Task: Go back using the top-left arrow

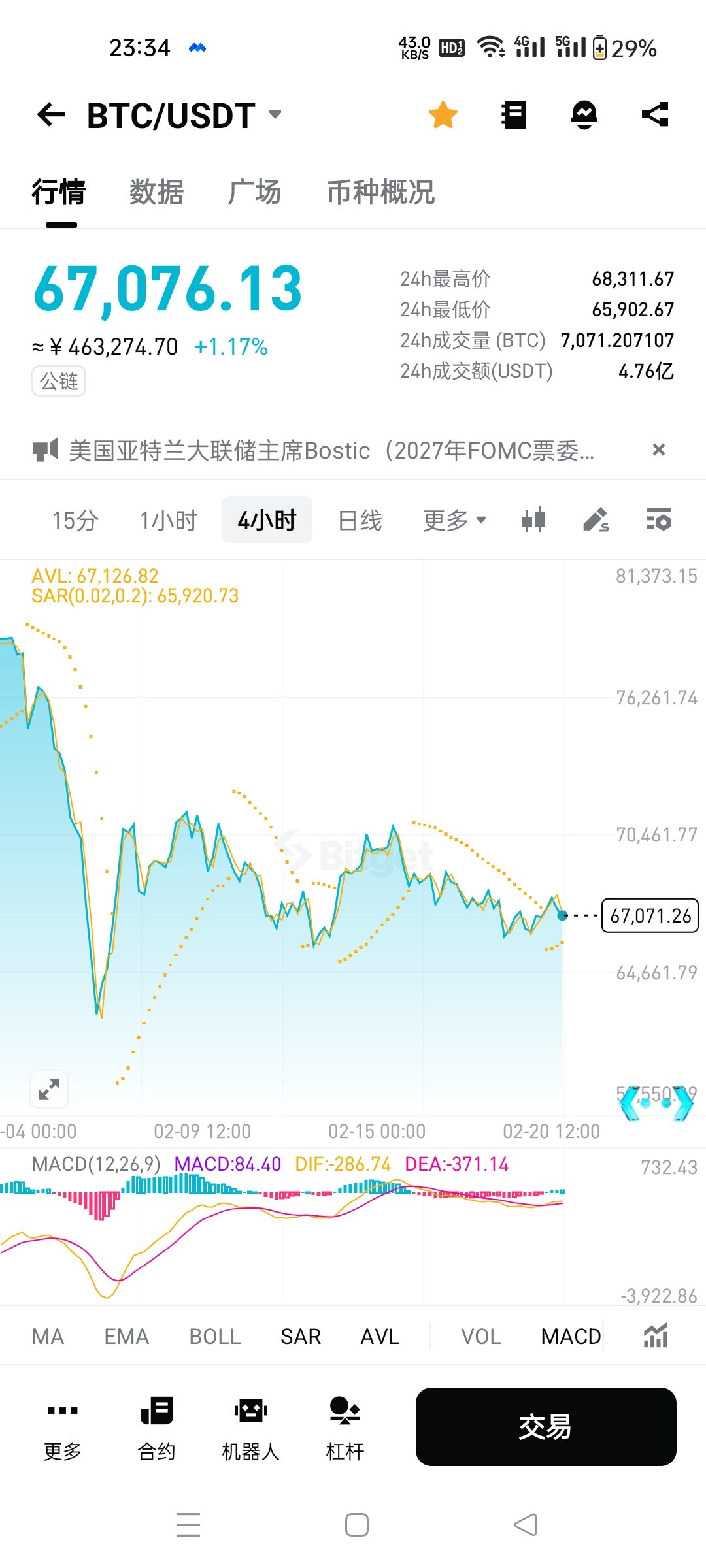Action: [51, 115]
